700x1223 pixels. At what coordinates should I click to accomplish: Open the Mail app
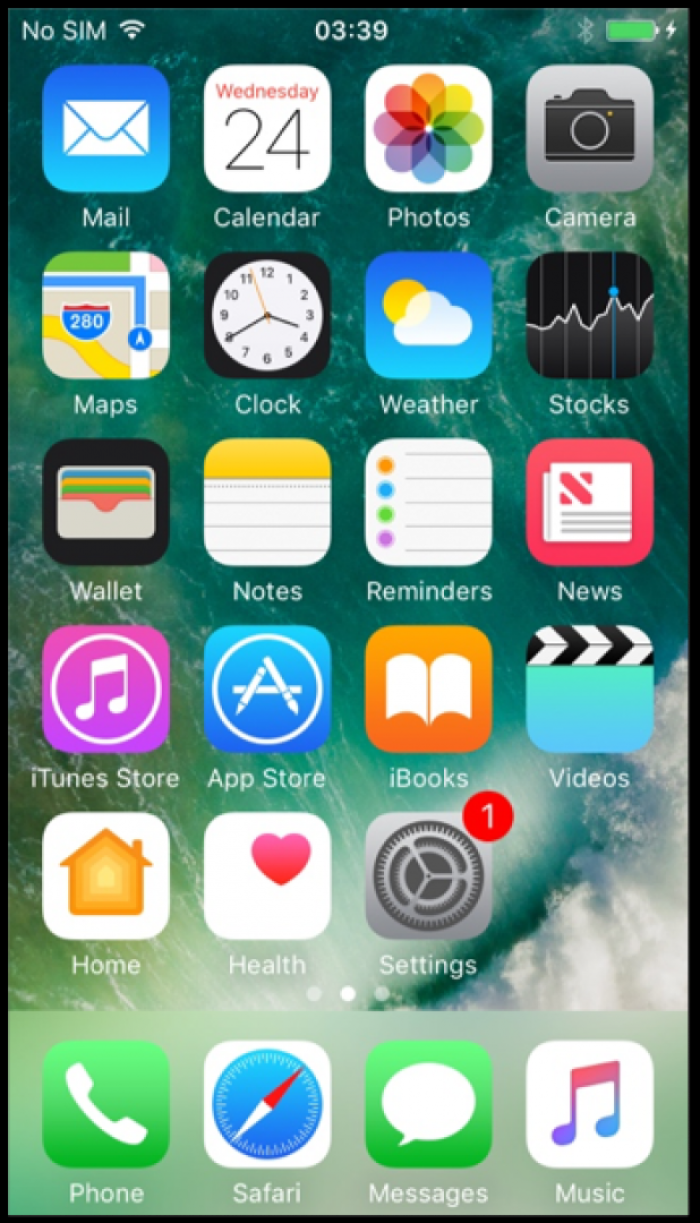pos(106,129)
